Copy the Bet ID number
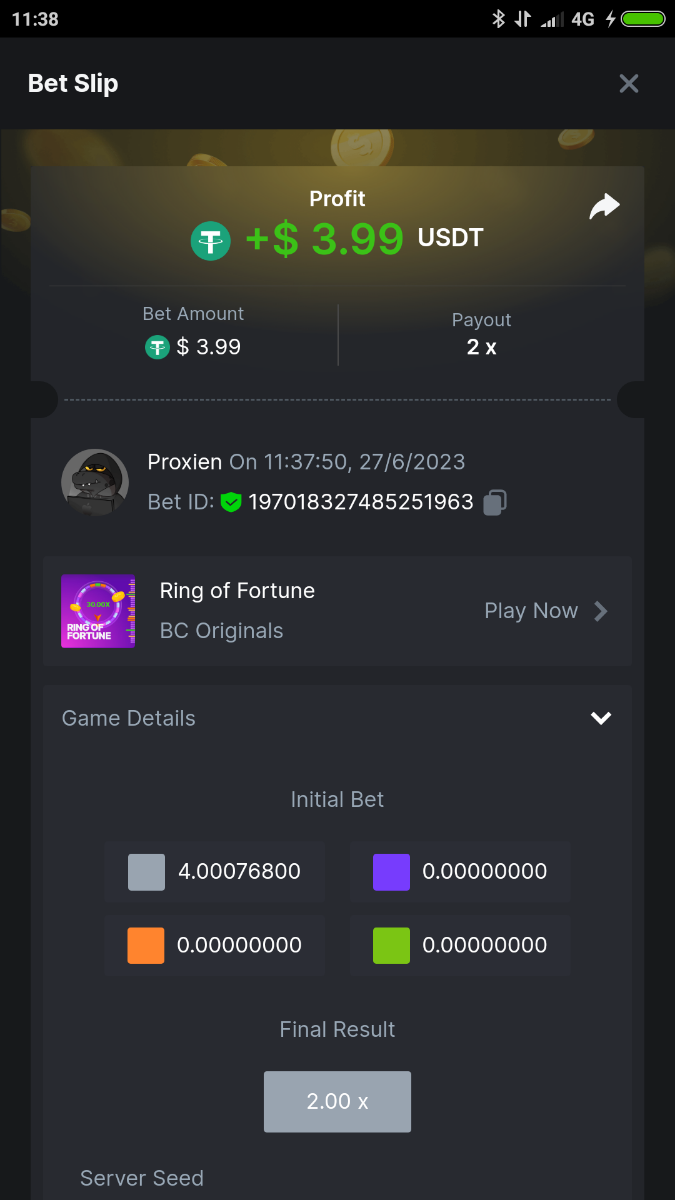675x1200 pixels. [494, 503]
